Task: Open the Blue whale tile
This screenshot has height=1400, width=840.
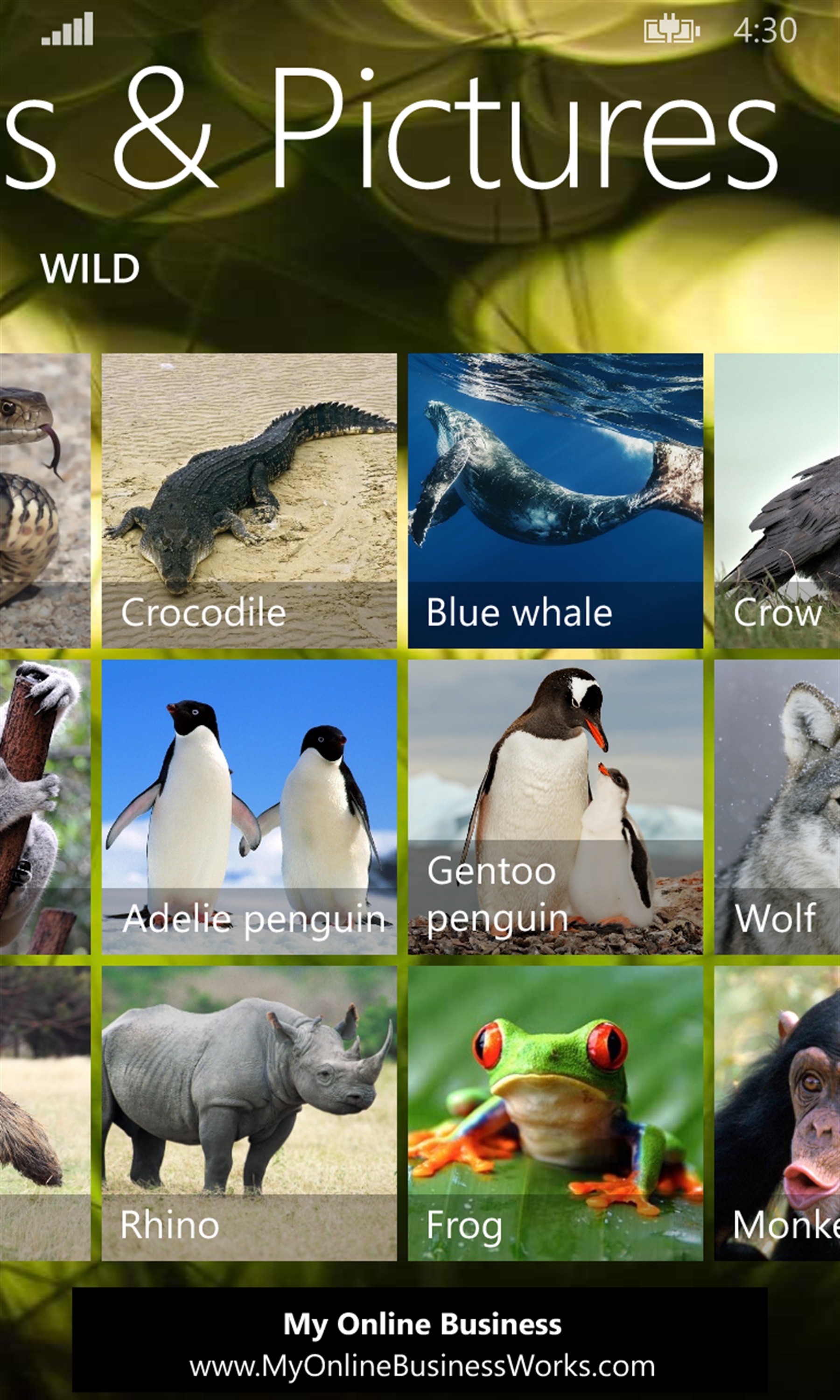Action: click(555, 501)
